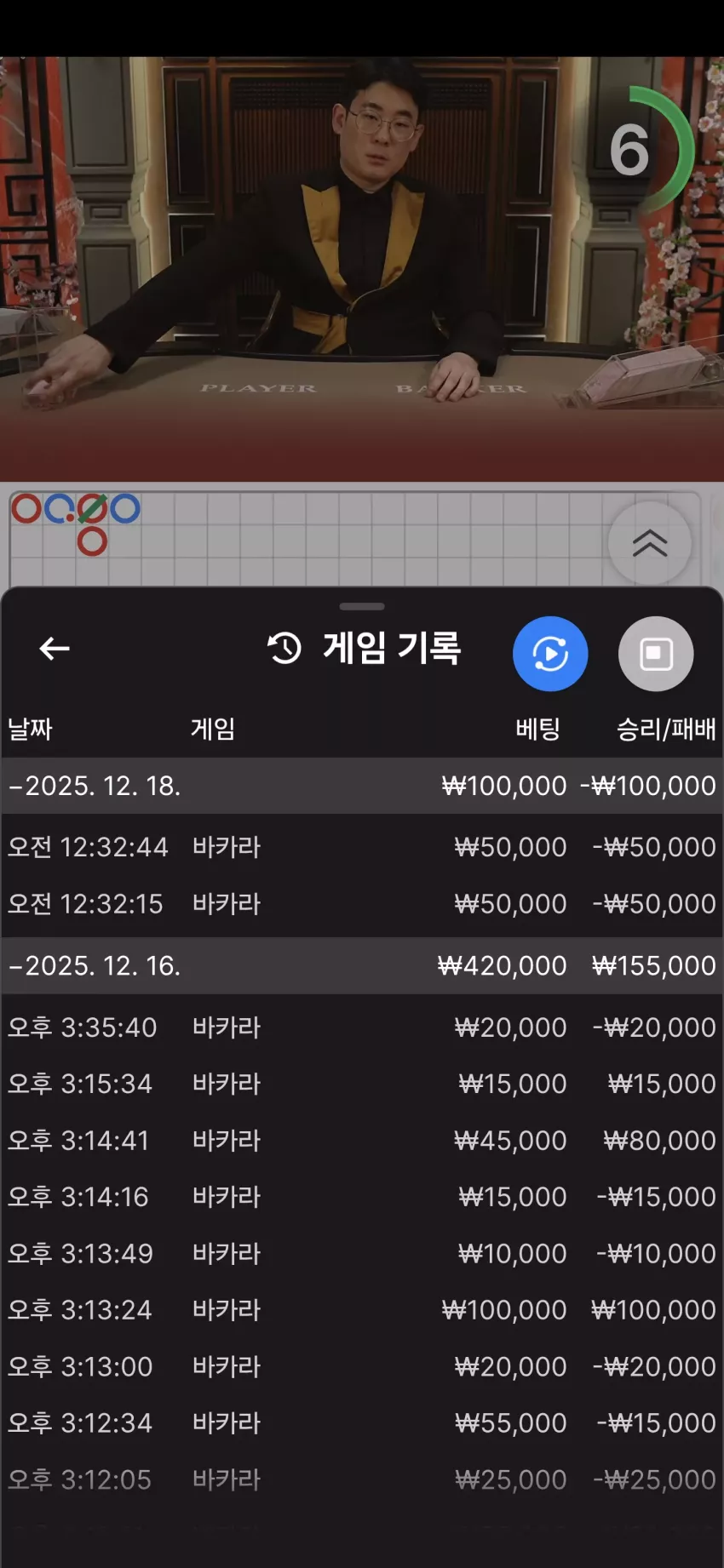
Task: Expand the roadmap with the double chevron
Action: pyautogui.click(x=650, y=543)
